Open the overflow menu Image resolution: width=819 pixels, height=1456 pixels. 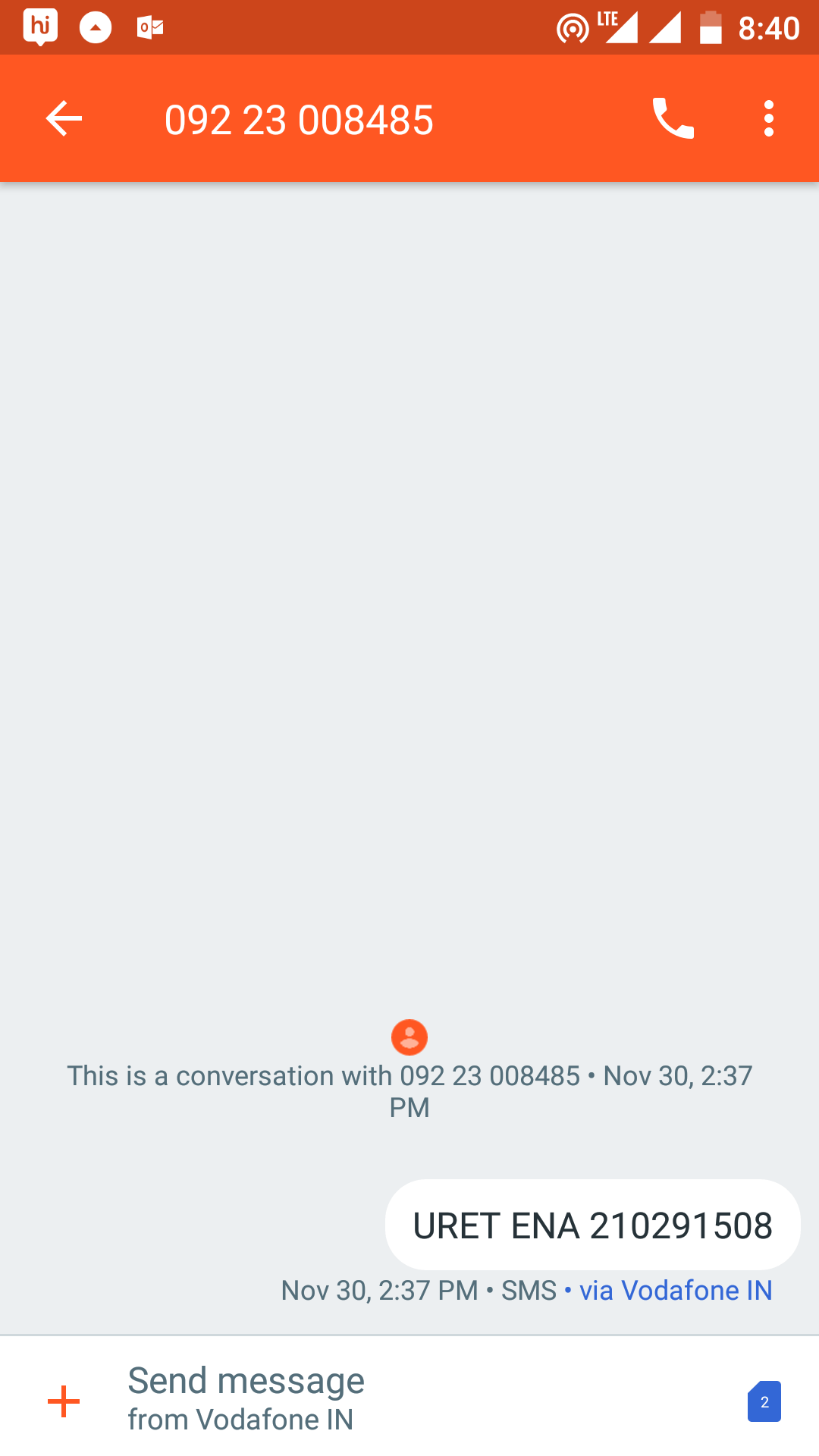point(768,119)
